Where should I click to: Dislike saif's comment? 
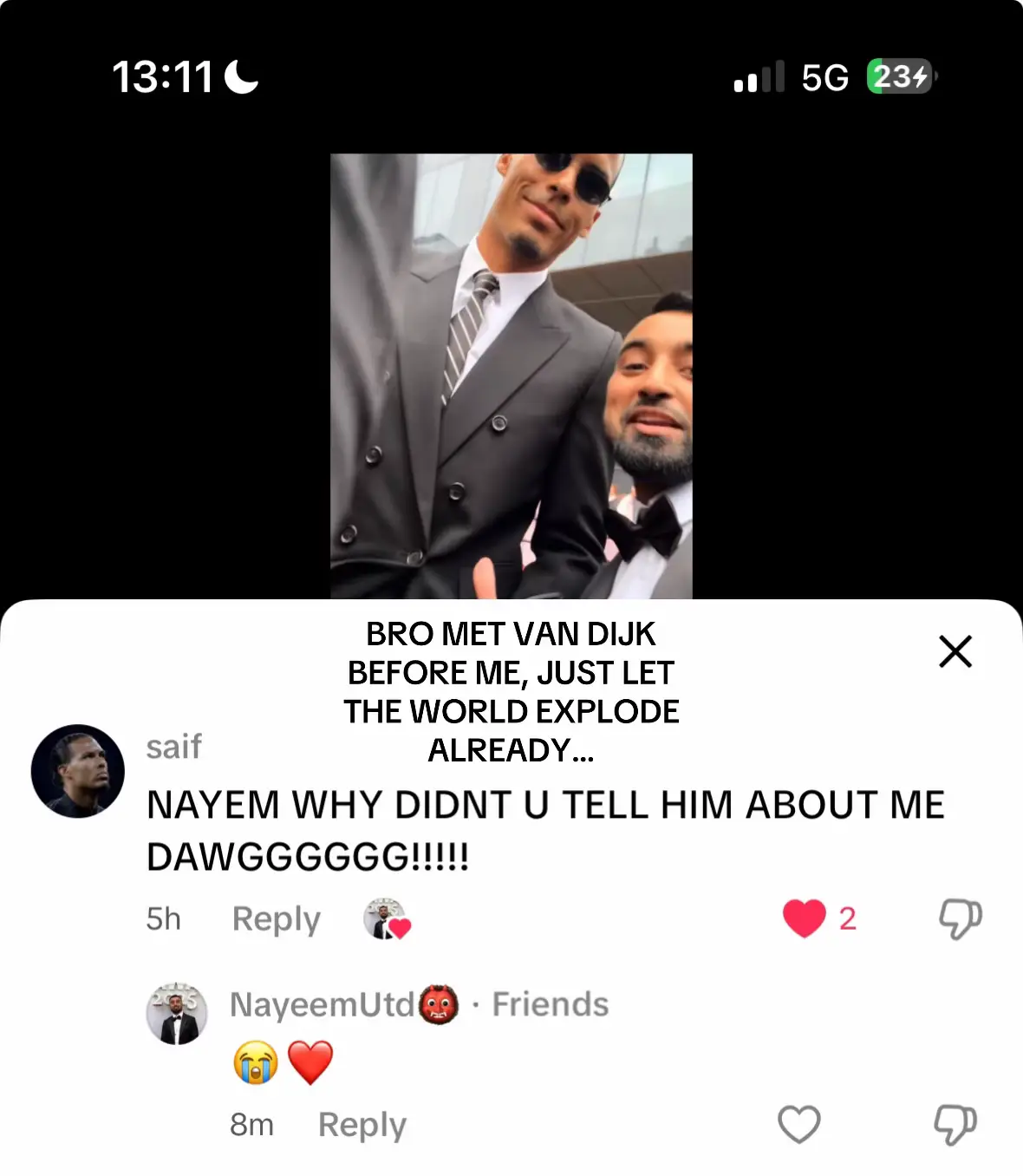960,918
